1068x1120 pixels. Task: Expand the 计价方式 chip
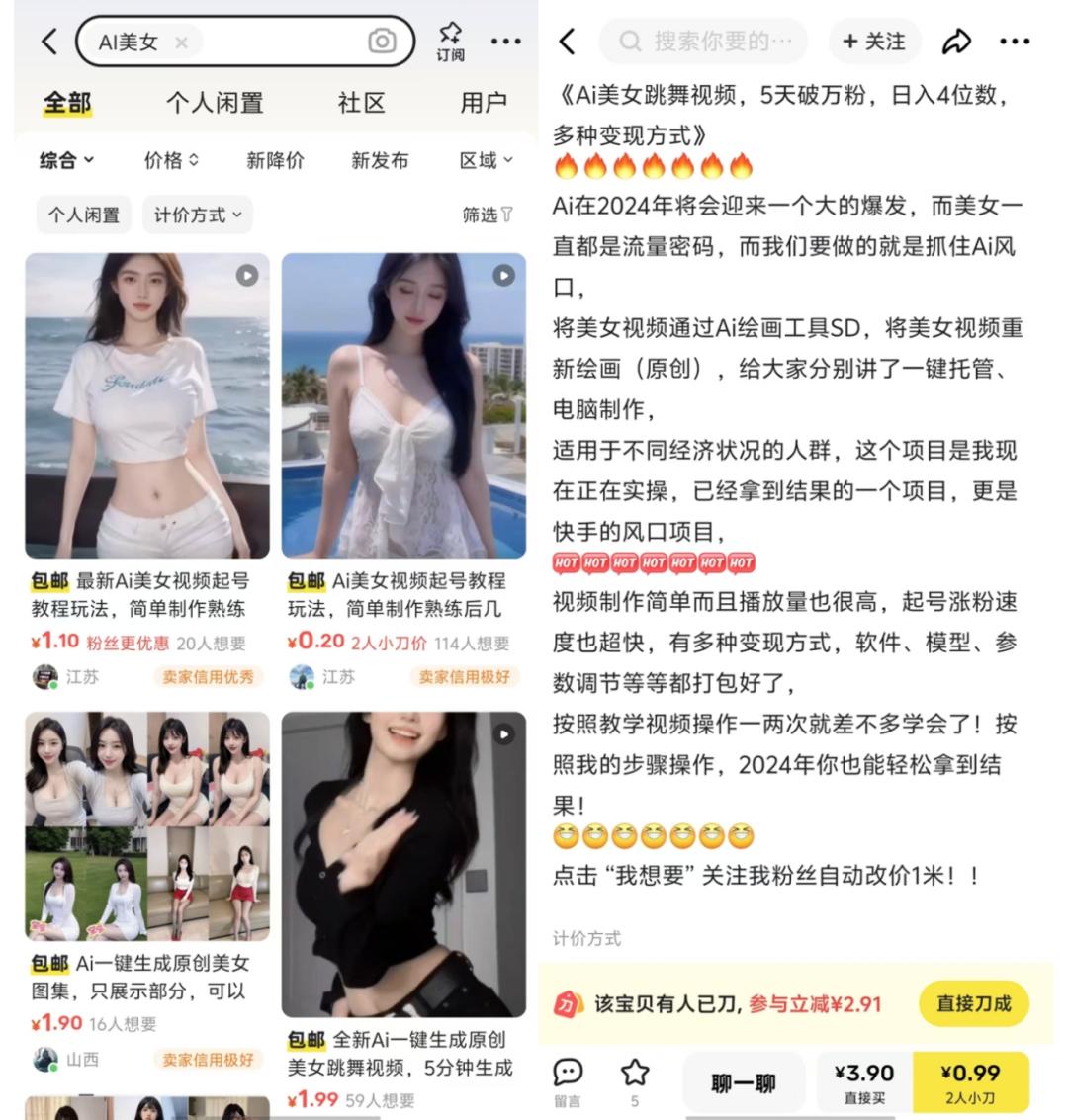(x=198, y=215)
